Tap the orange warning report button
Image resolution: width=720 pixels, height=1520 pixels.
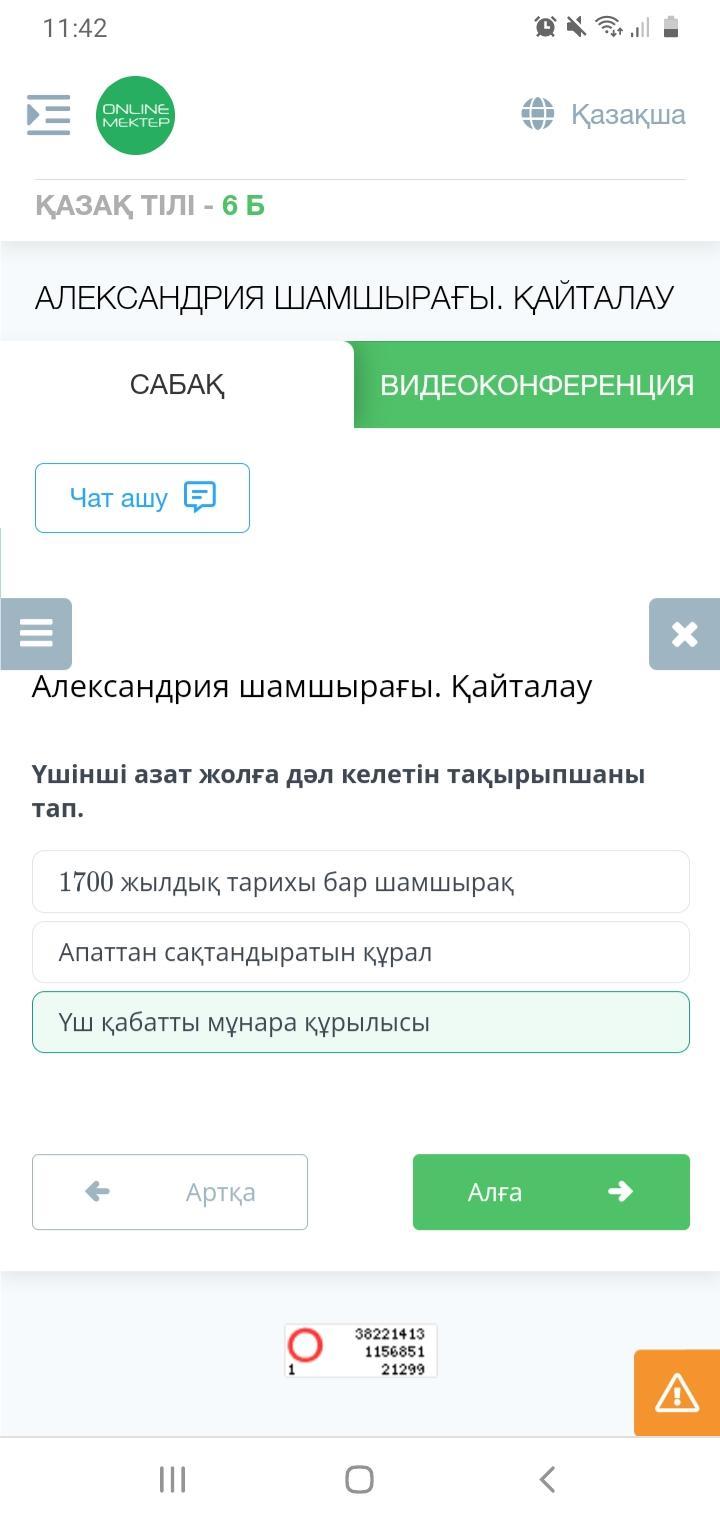pyautogui.click(x=677, y=1393)
